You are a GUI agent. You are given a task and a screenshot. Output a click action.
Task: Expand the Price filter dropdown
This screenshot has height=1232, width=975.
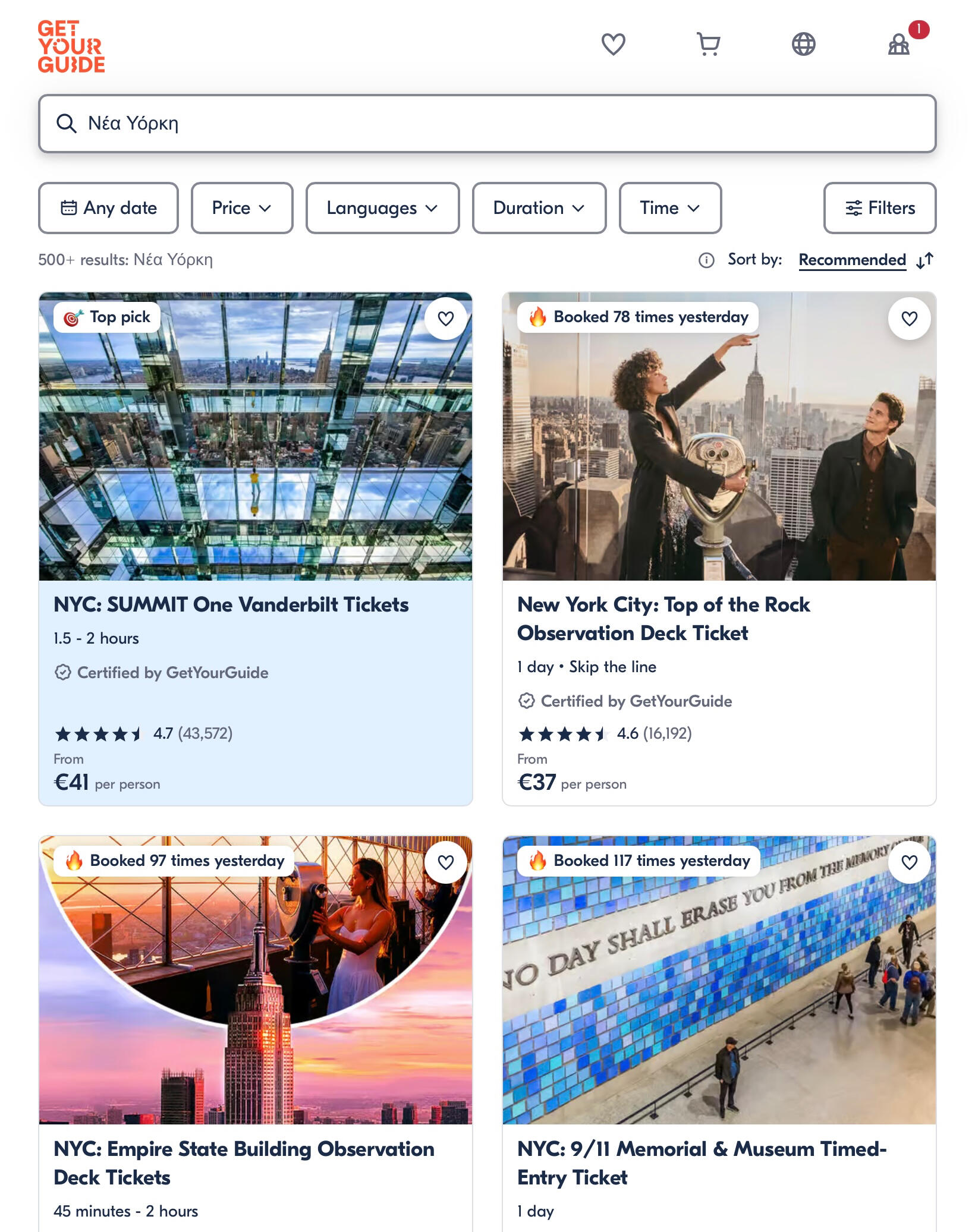tap(242, 208)
